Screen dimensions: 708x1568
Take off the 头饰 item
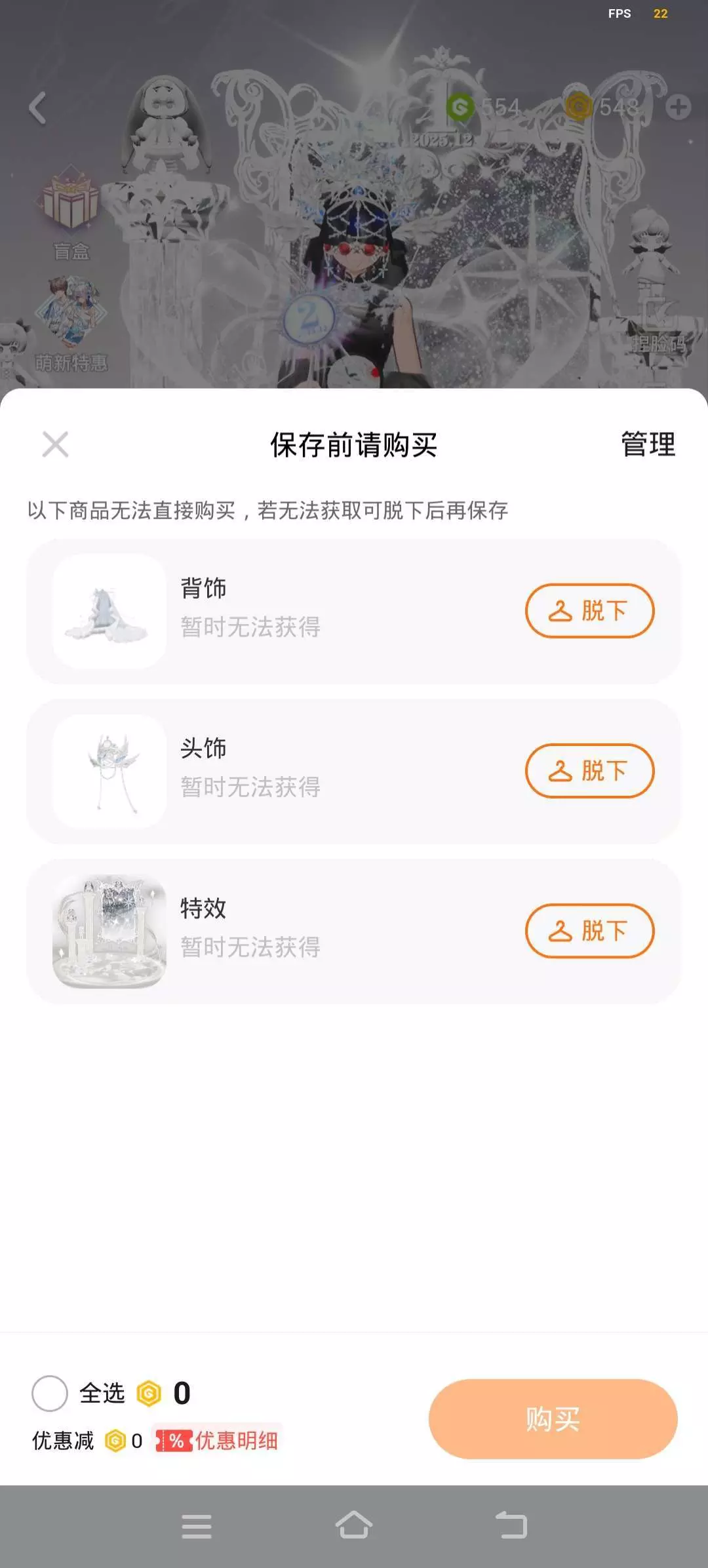click(589, 771)
